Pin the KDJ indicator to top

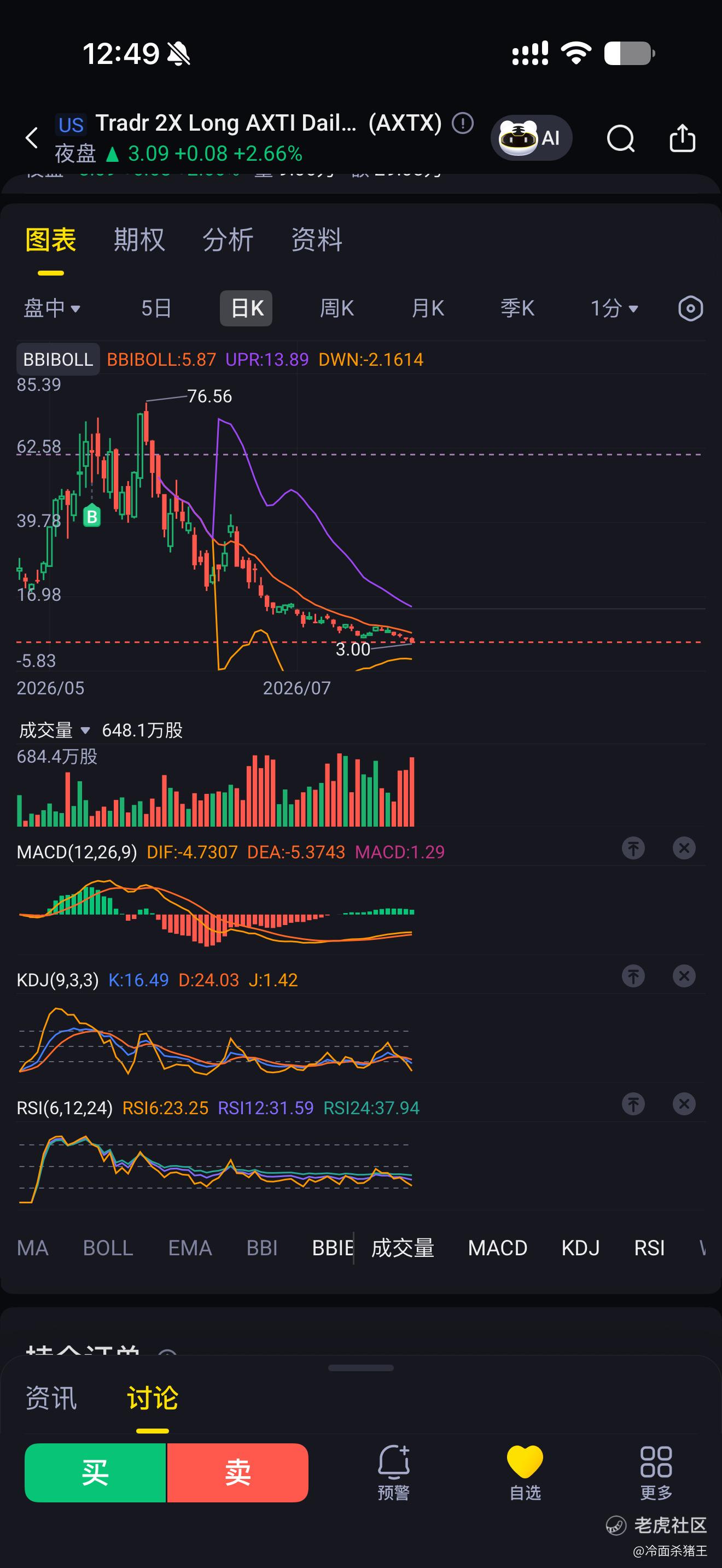[x=633, y=976]
